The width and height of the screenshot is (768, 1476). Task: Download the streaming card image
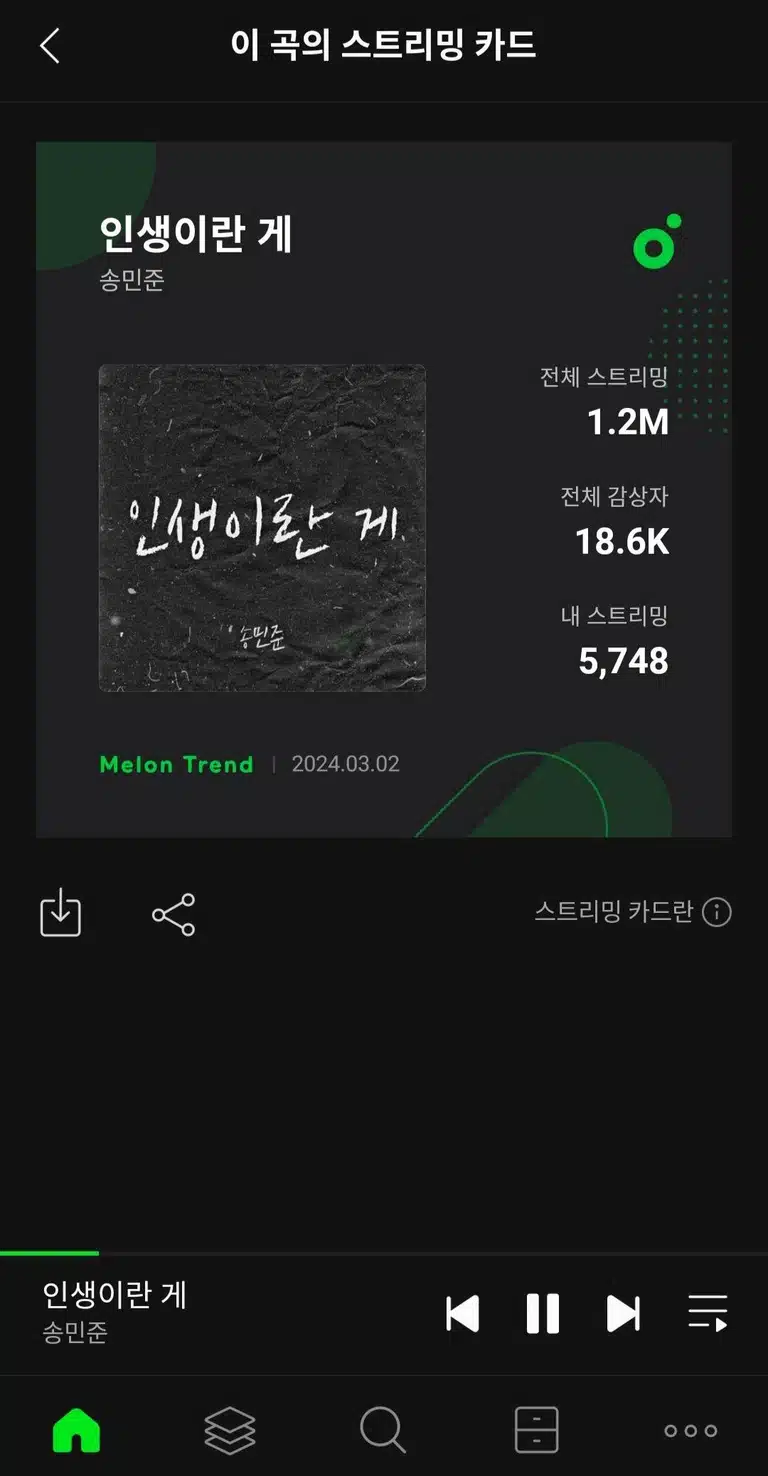pos(60,912)
